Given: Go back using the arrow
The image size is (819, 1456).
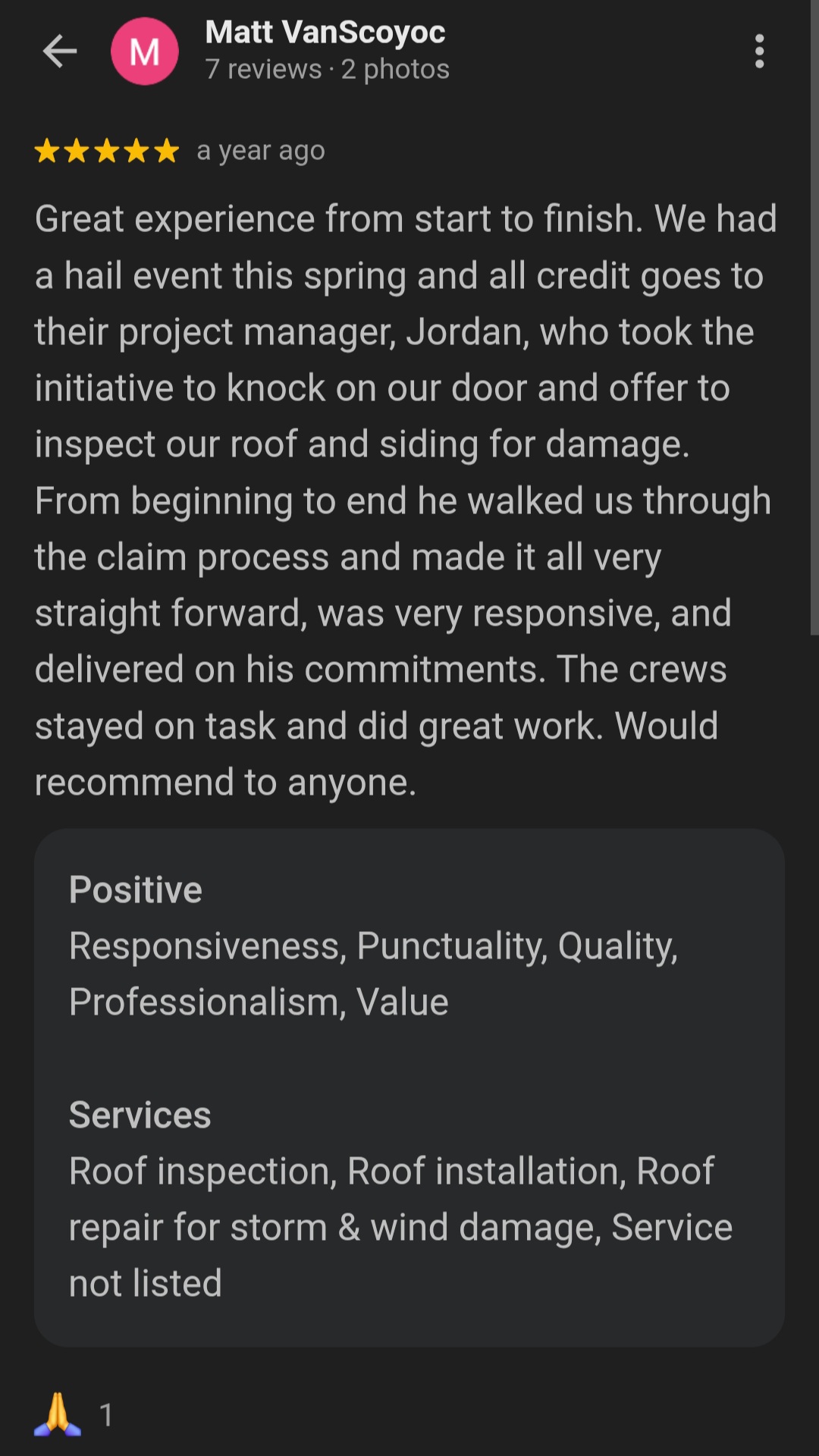Looking at the screenshot, I should (x=59, y=52).
